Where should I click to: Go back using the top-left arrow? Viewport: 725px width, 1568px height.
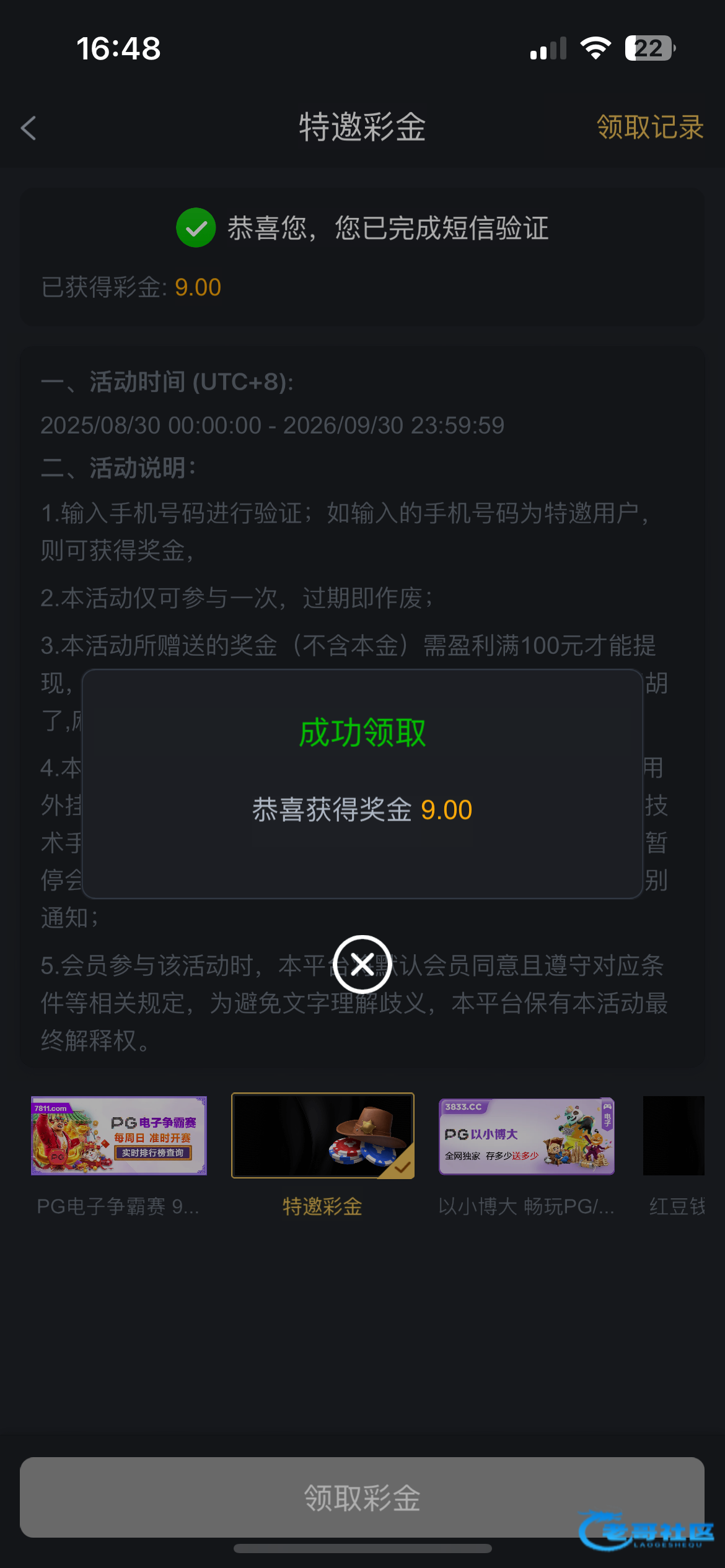29,128
